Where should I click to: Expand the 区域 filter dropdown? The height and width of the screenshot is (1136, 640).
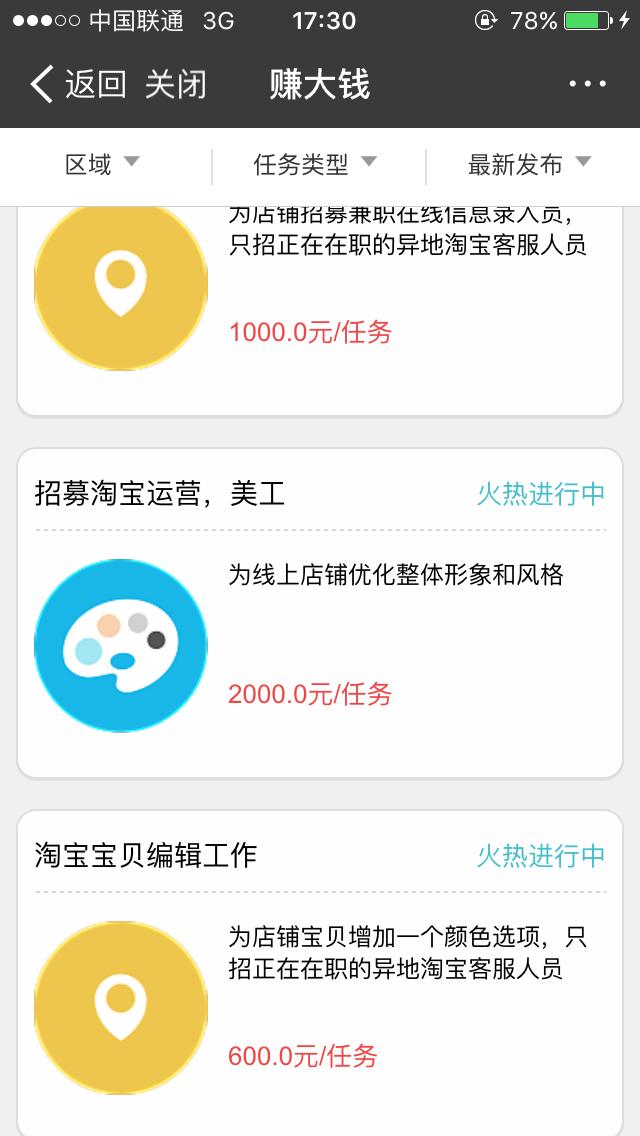click(x=103, y=165)
